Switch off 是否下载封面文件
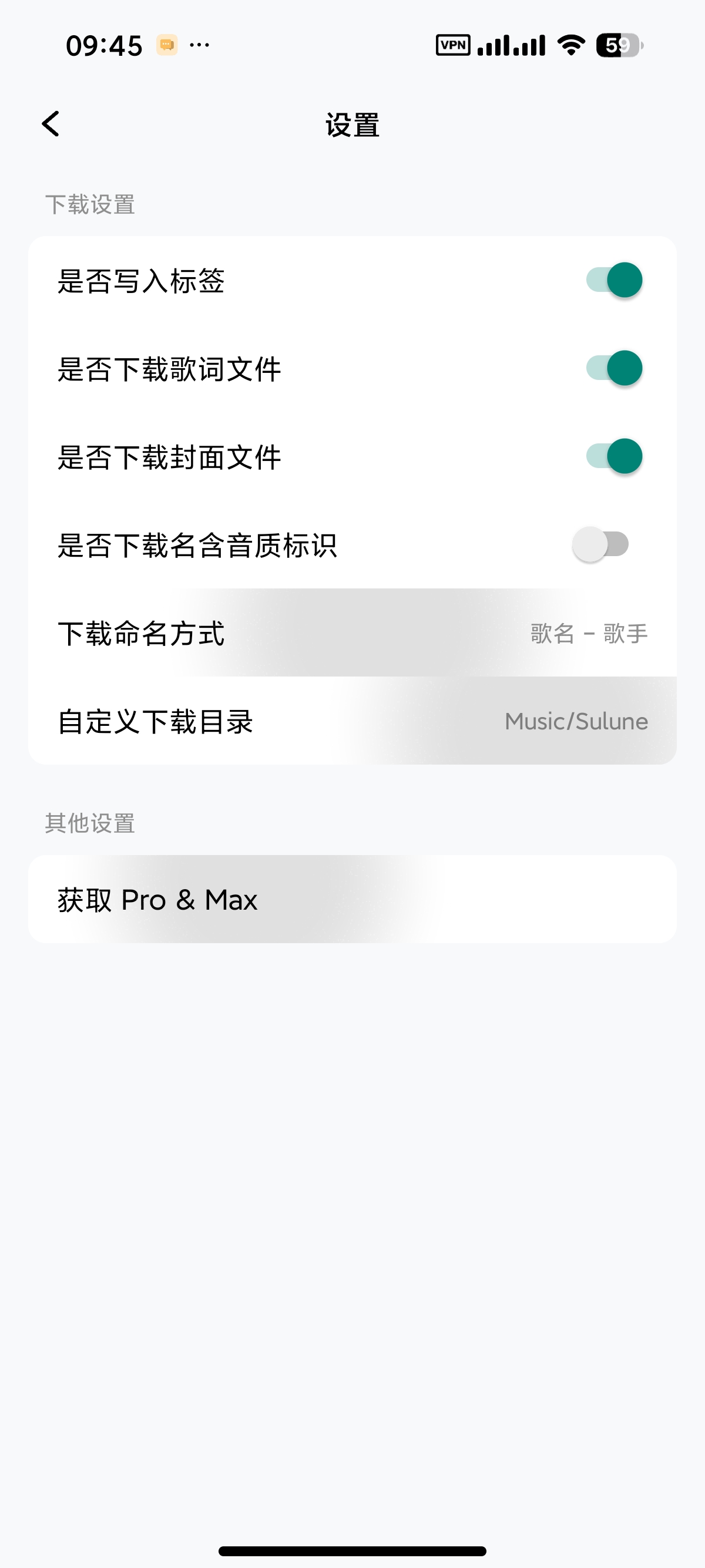The image size is (705, 1568). click(614, 456)
